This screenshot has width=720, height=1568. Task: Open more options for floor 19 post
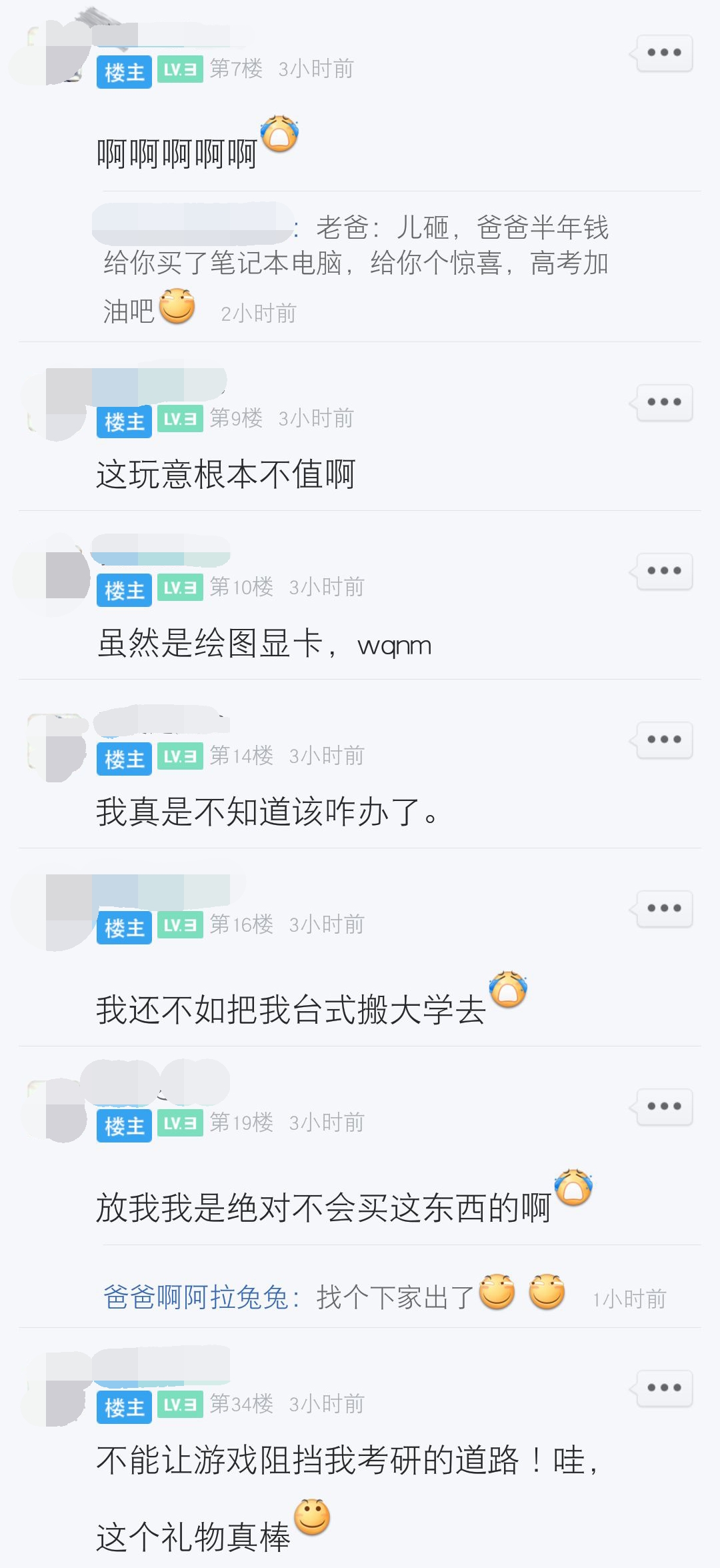coord(664,1105)
